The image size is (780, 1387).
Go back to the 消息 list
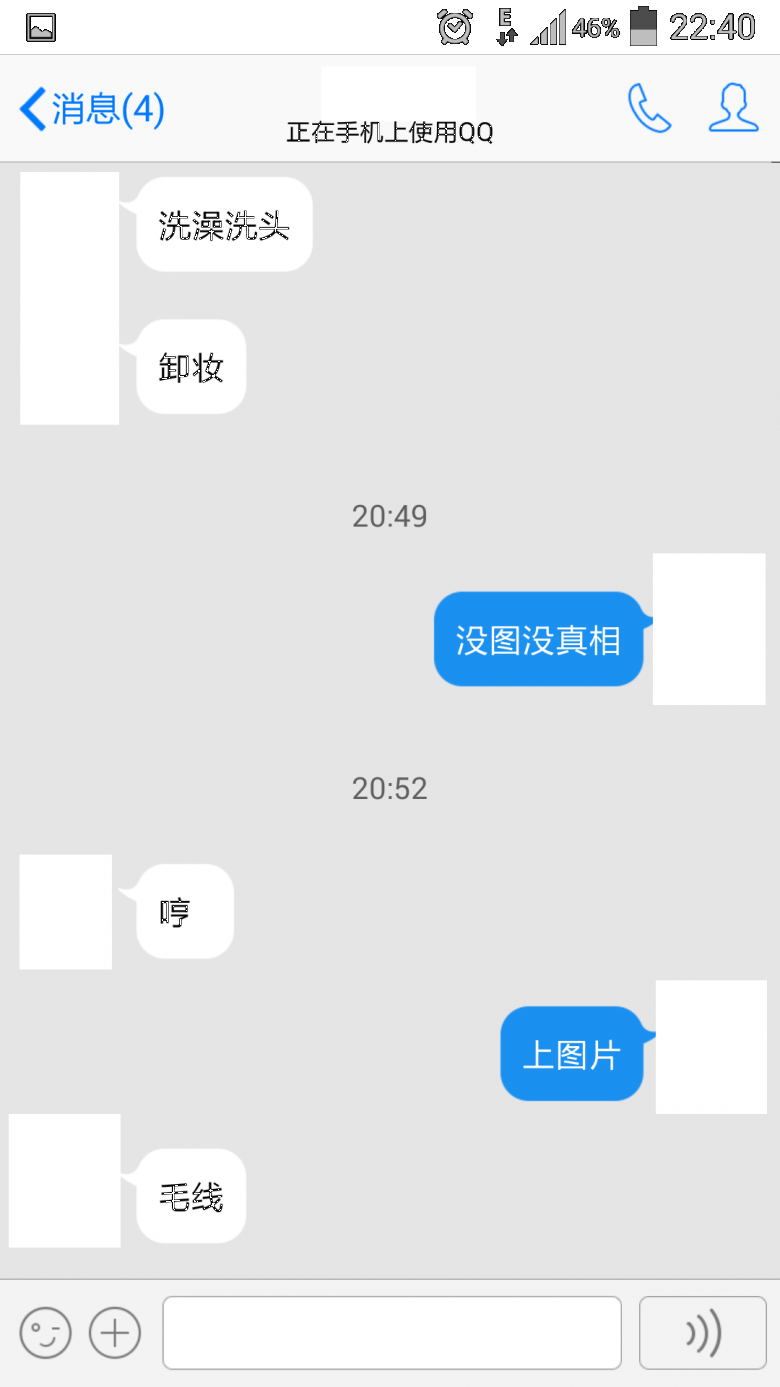click(x=92, y=108)
